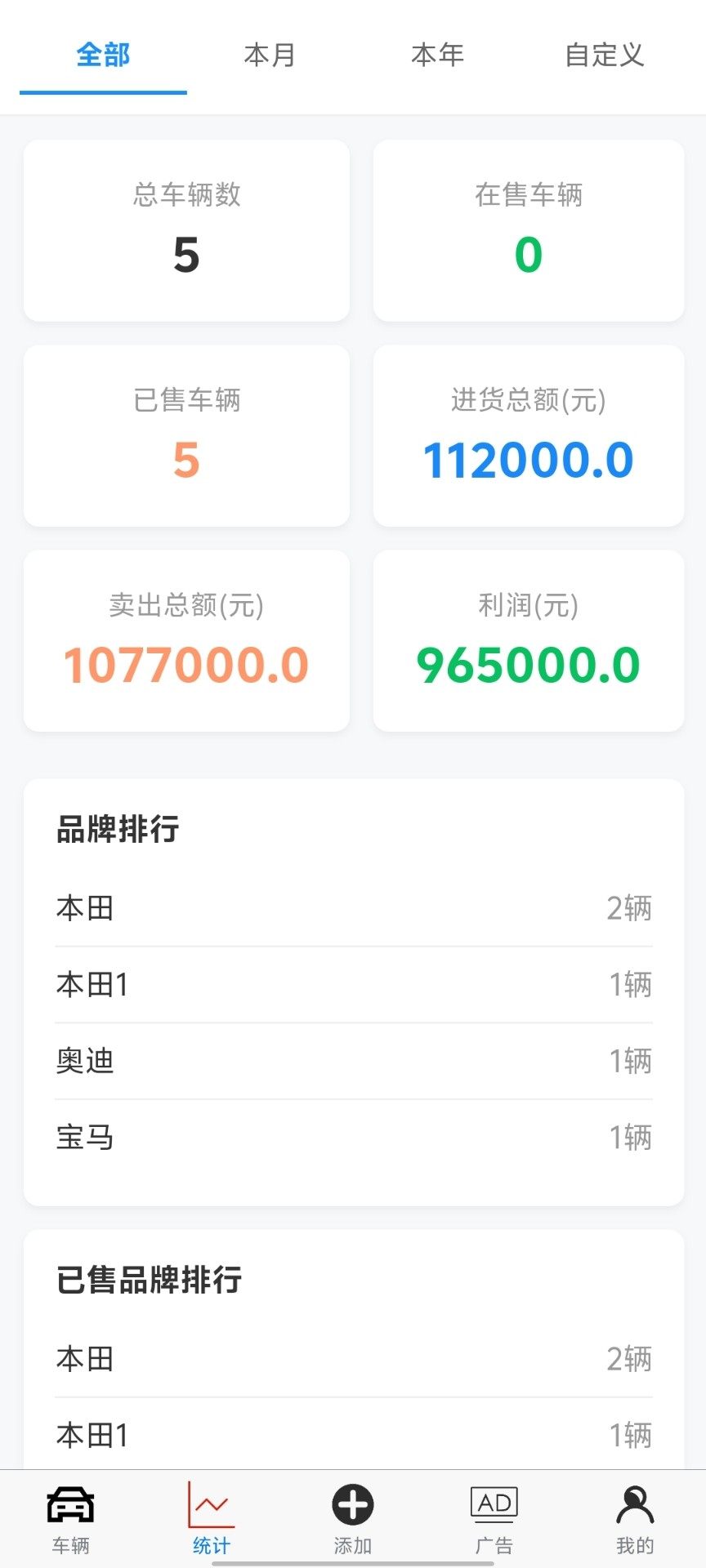Switch to the 本年 tab
The height and width of the screenshot is (1568, 706).
[437, 56]
